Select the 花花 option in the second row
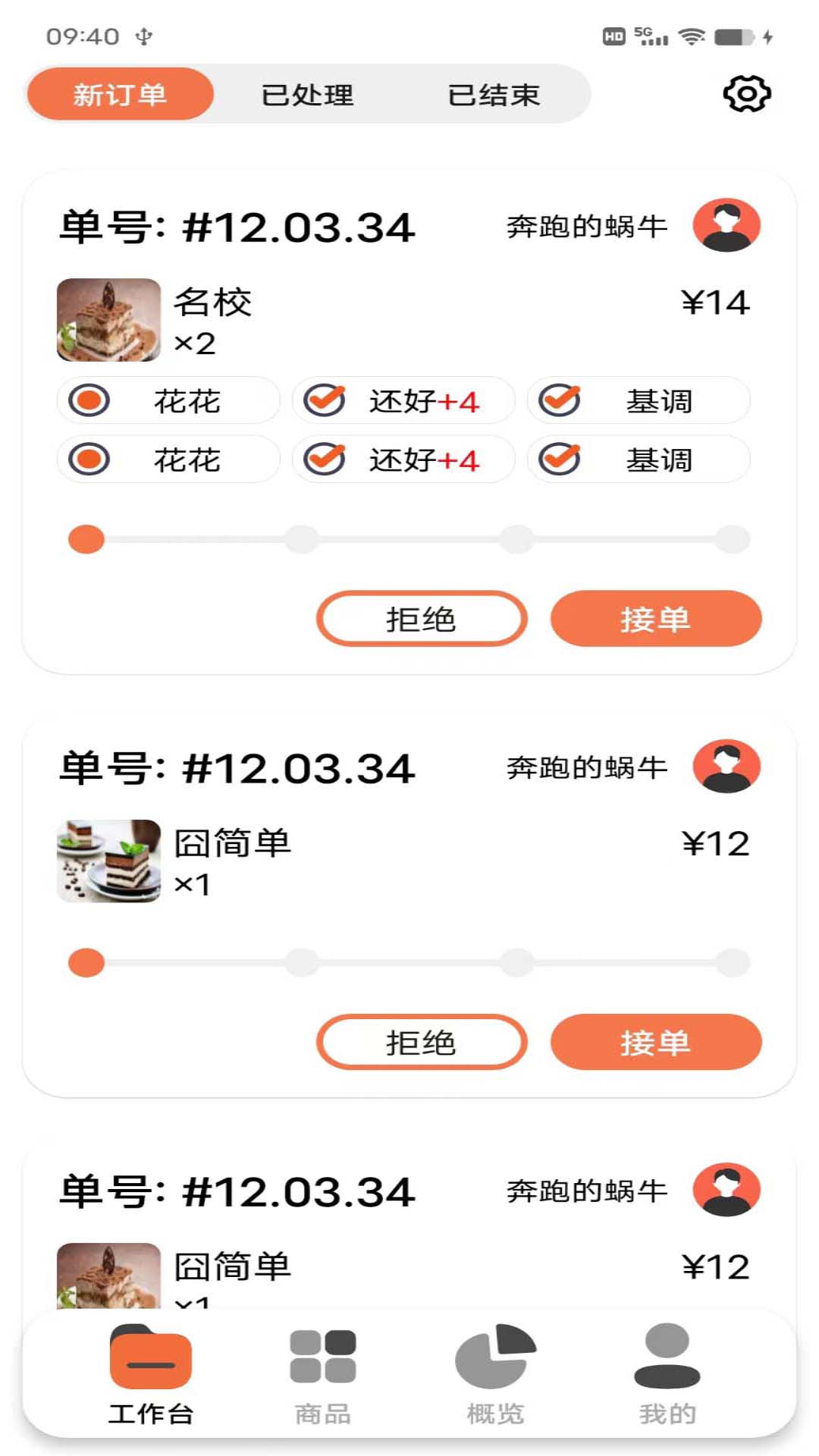Screen dimensions: 819x1456 pyautogui.click(x=168, y=459)
